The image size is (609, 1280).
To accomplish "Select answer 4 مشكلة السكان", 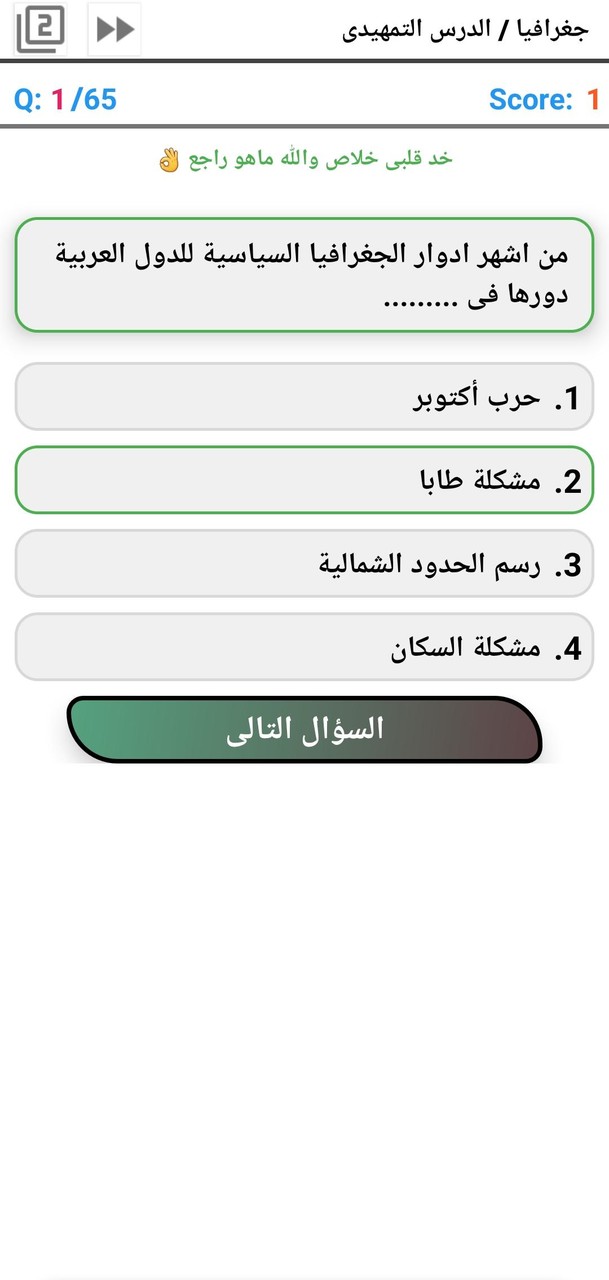I will coord(304,647).
